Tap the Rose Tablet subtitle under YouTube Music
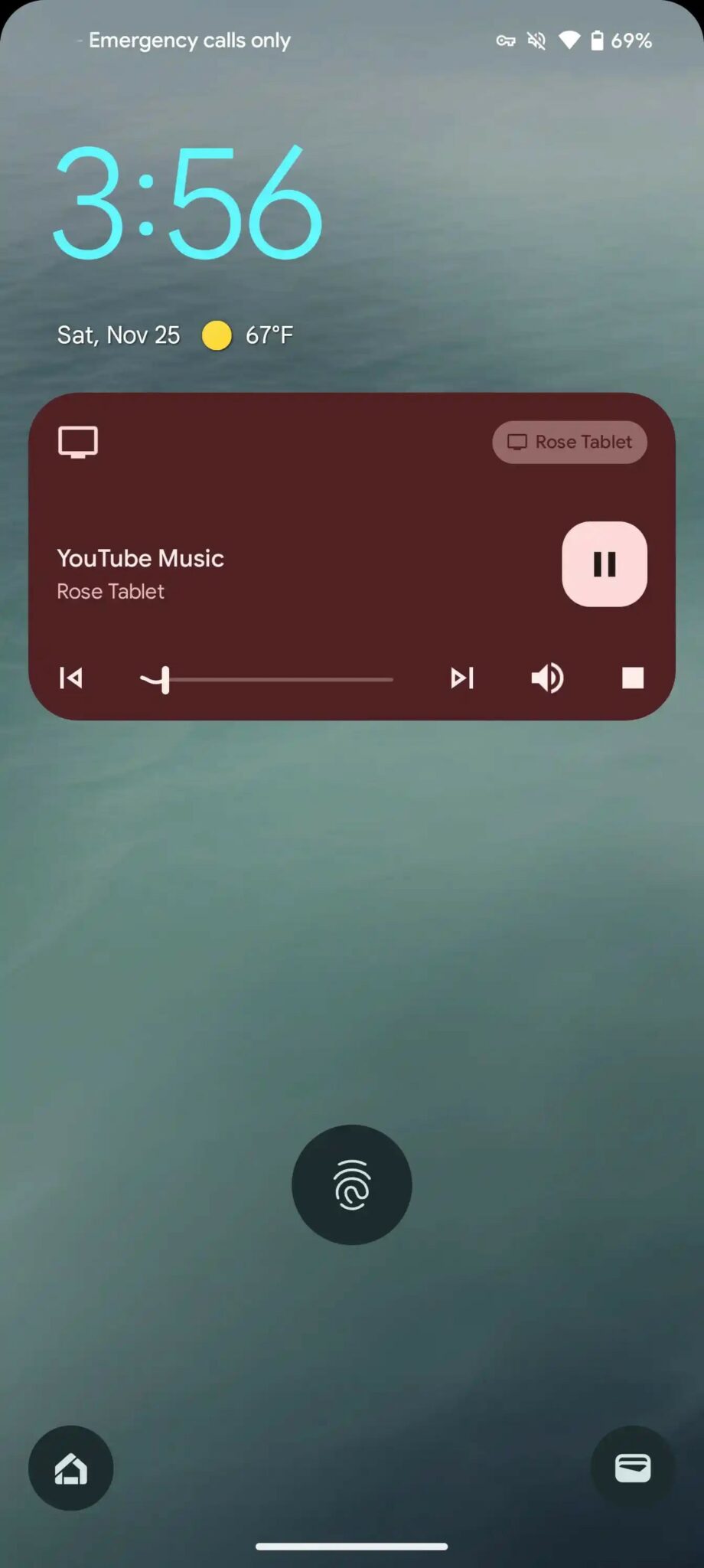704x1568 pixels. click(110, 591)
